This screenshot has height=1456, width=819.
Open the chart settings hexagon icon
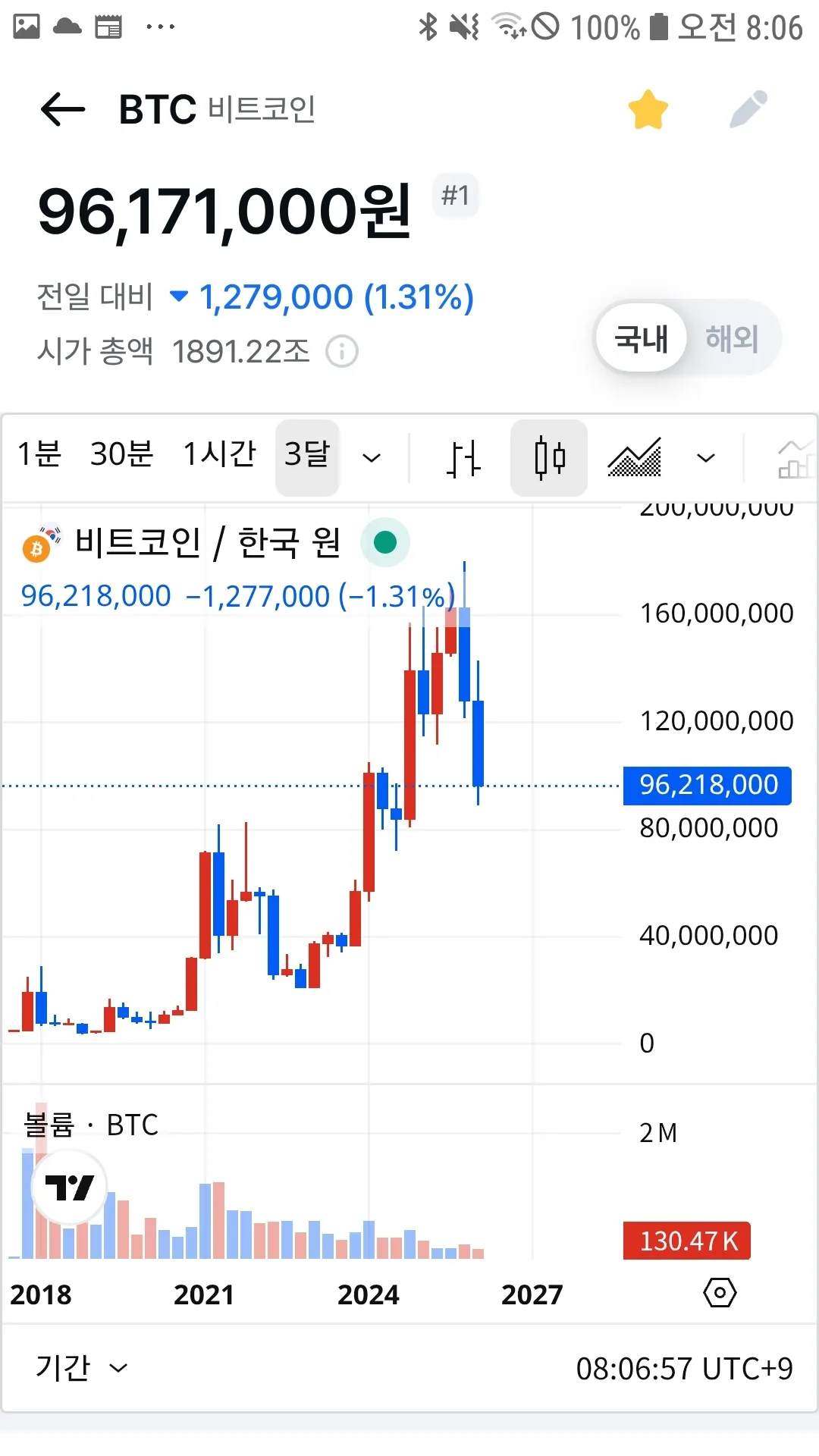(720, 1293)
